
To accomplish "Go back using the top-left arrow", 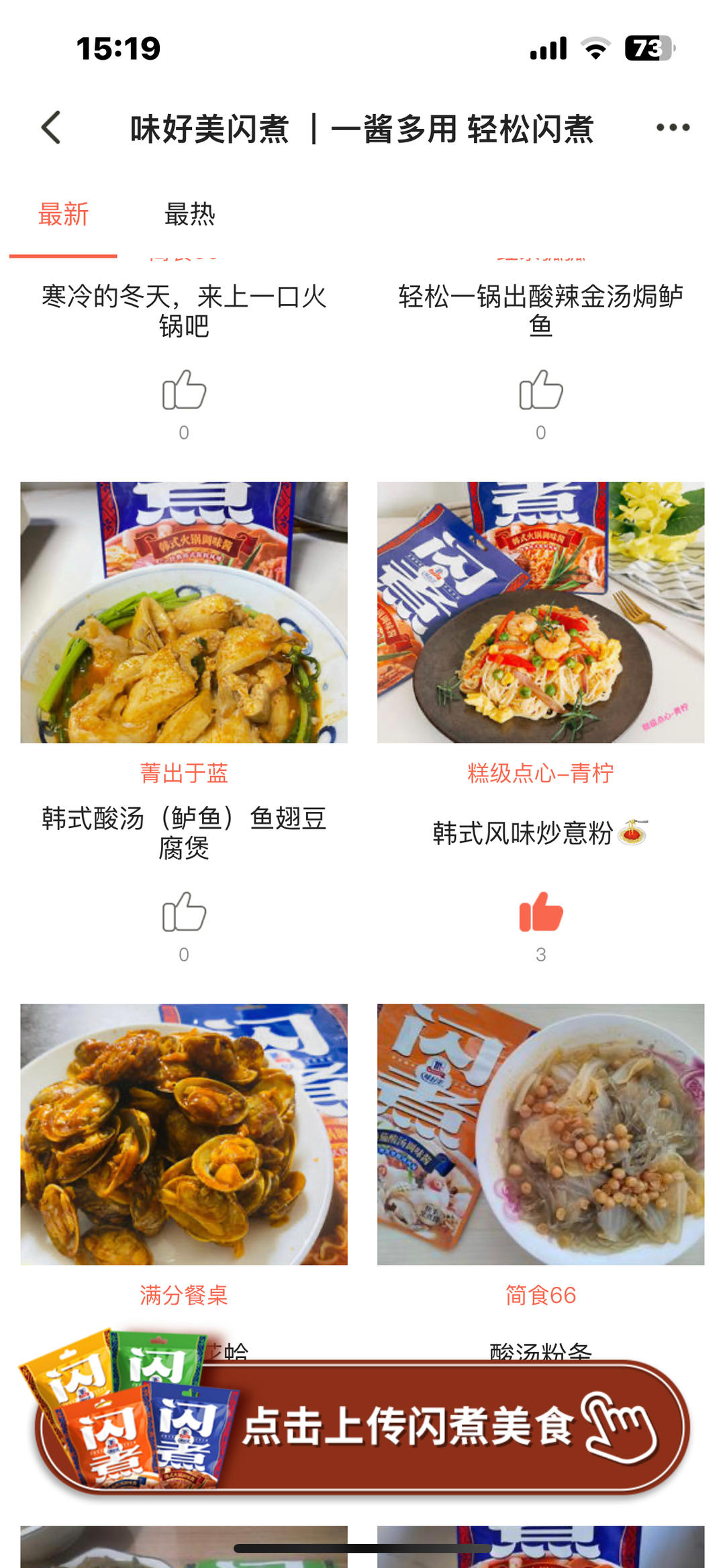I will 51,127.
